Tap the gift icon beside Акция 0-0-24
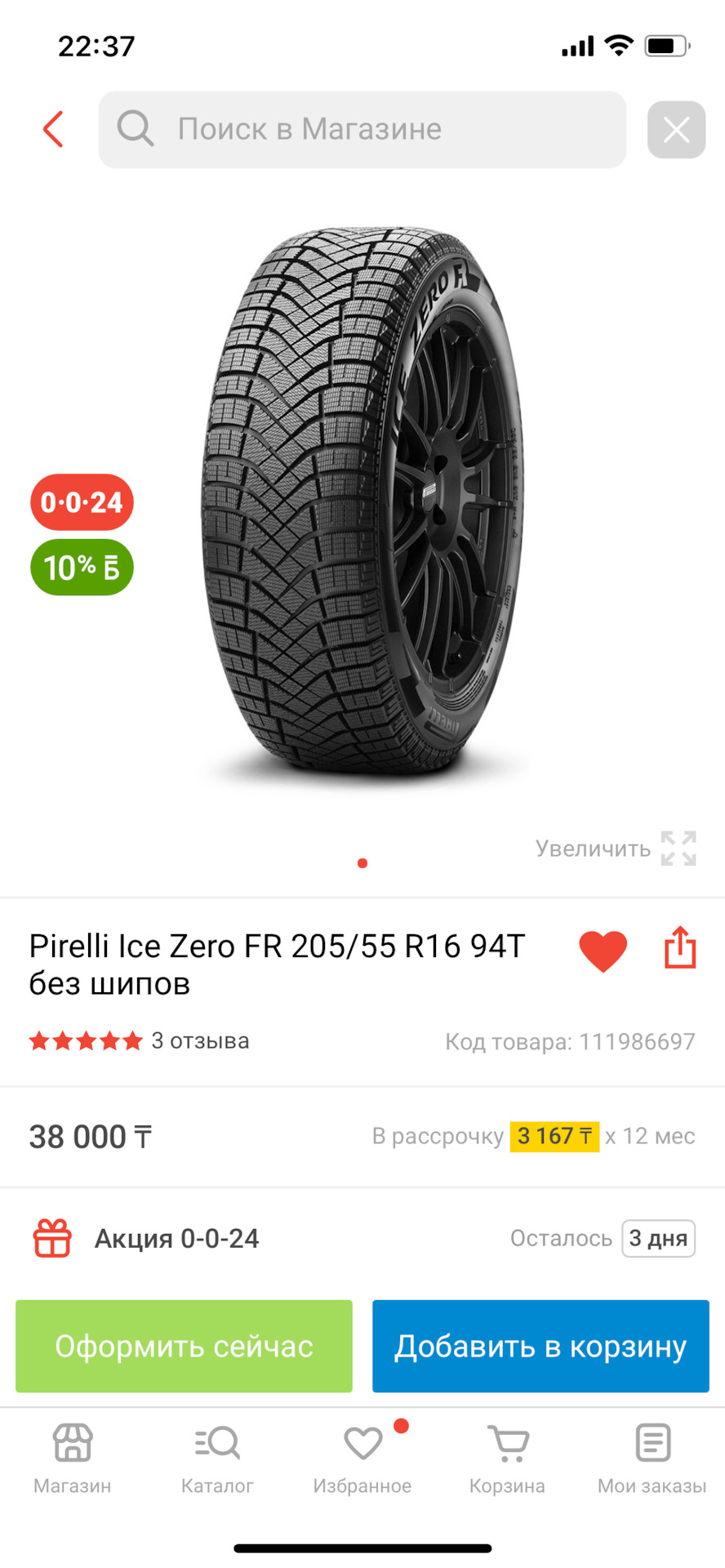The width and height of the screenshot is (725, 1568). [x=51, y=1238]
